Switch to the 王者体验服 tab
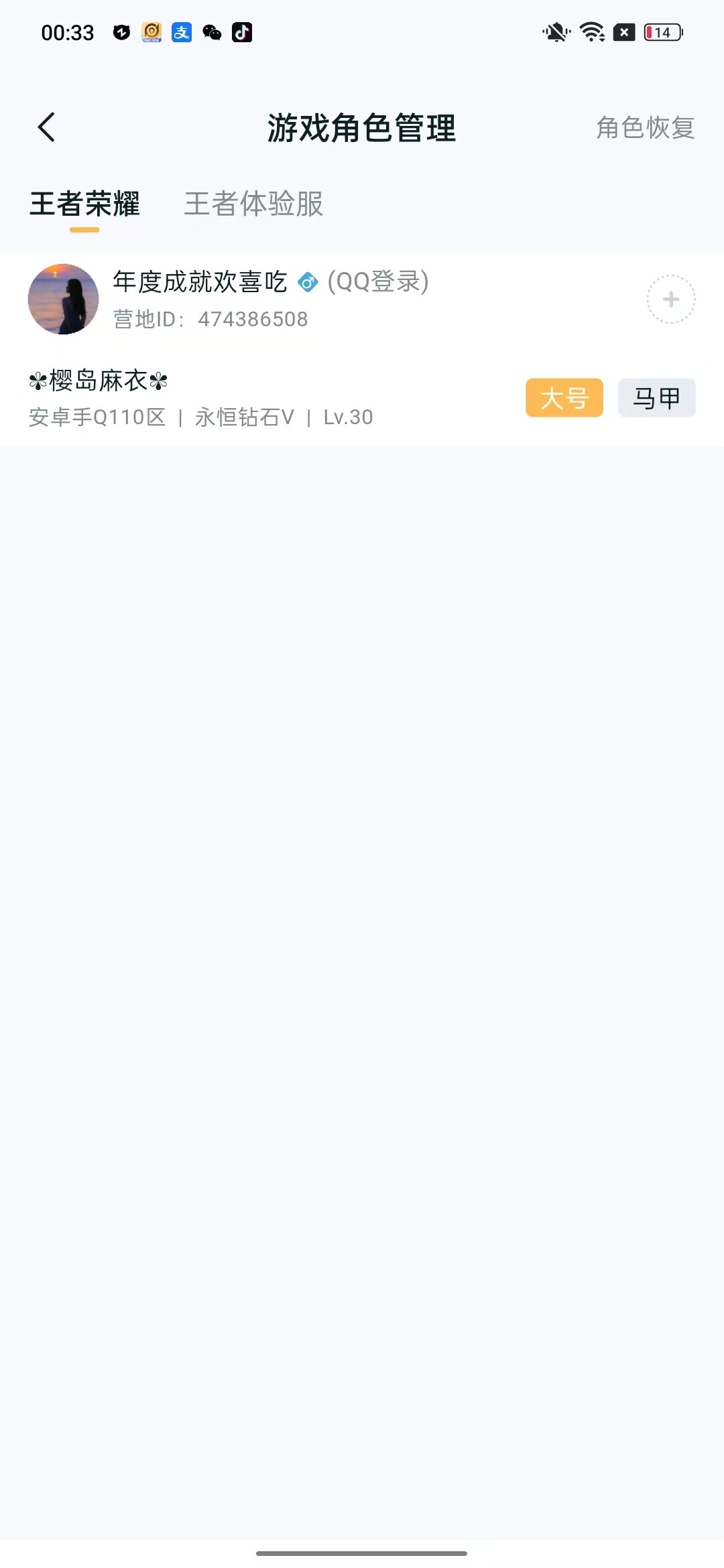724x1568 pixels. pos(253,204)
